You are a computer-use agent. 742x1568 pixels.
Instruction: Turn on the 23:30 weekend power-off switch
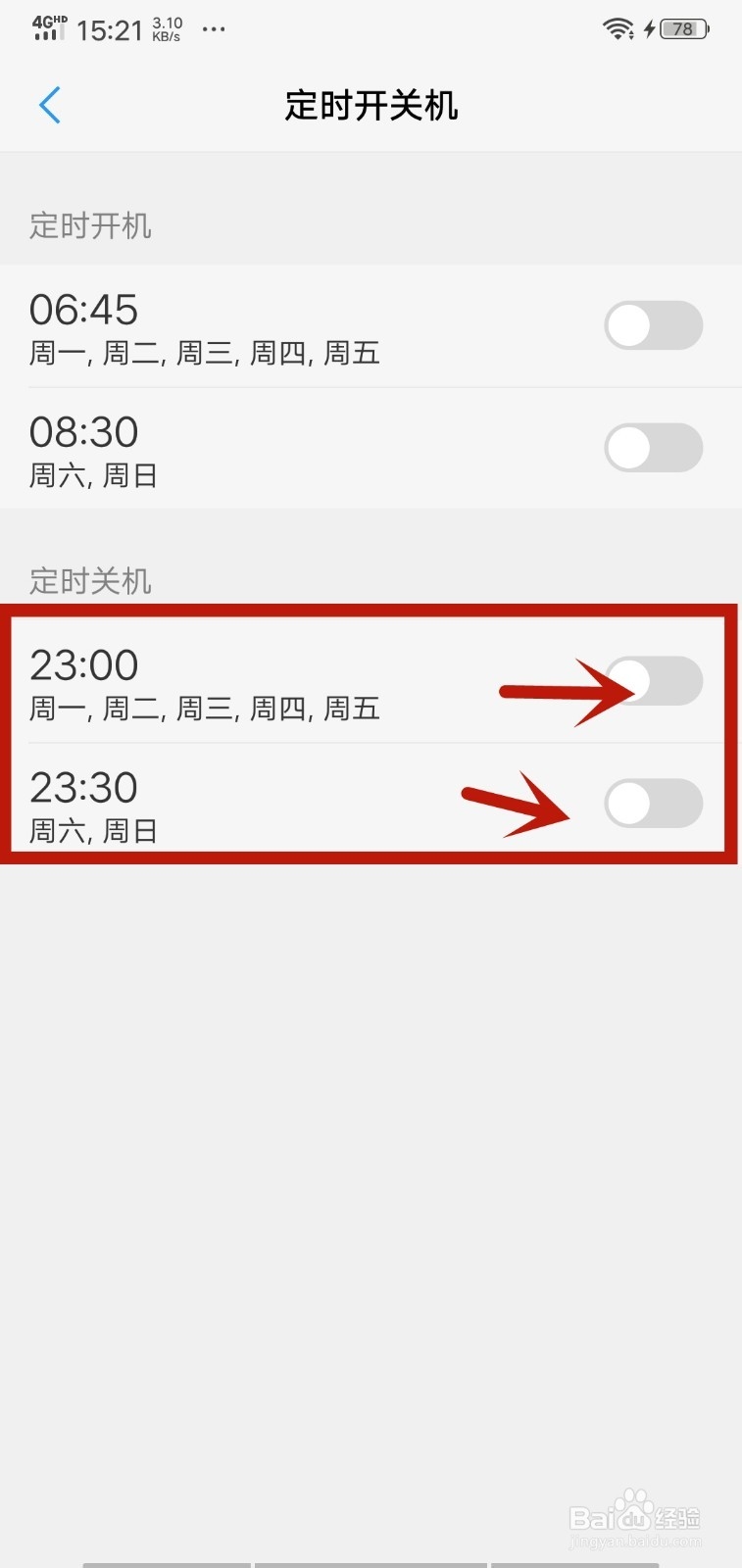pos(653,802)
